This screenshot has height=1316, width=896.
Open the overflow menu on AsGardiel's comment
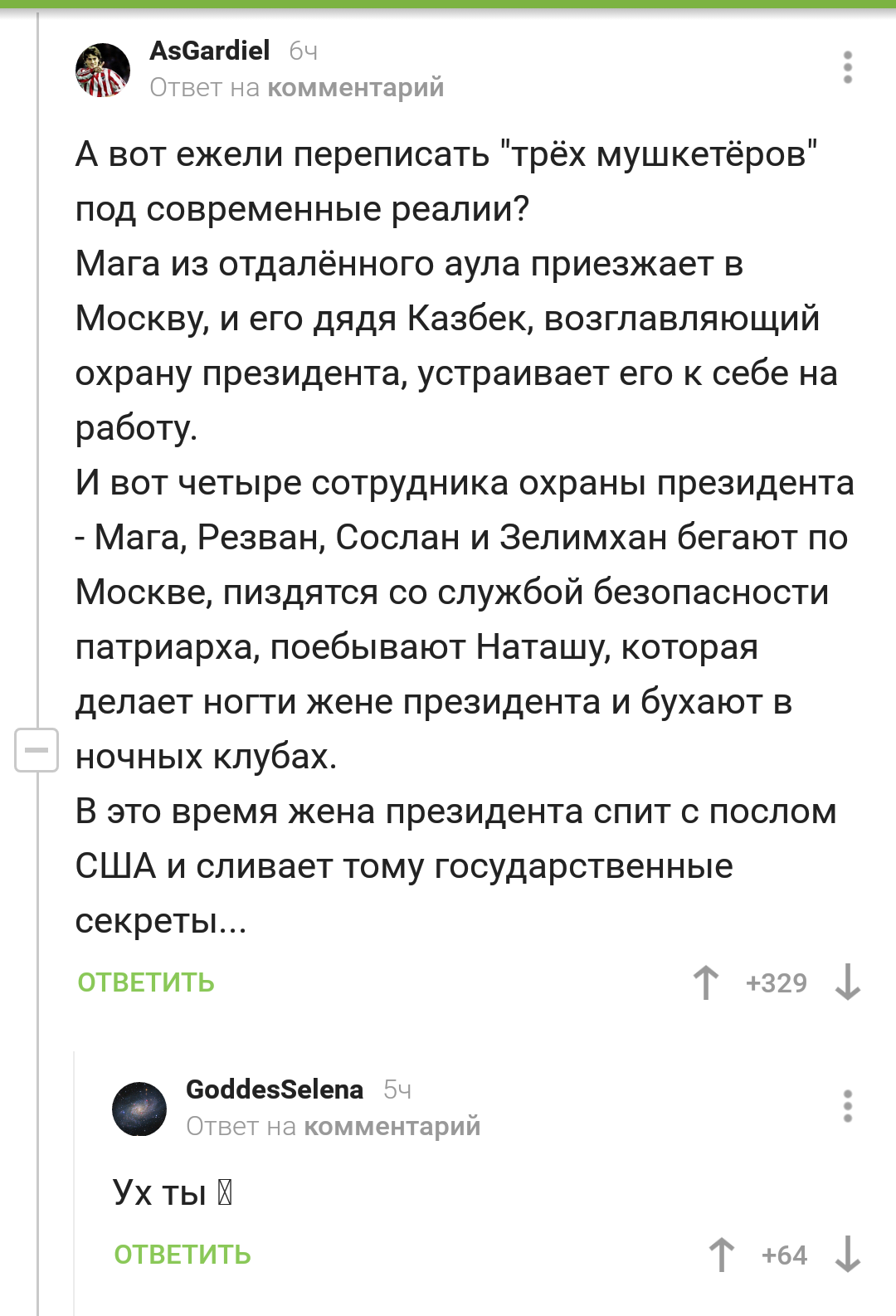click(847, 67)
